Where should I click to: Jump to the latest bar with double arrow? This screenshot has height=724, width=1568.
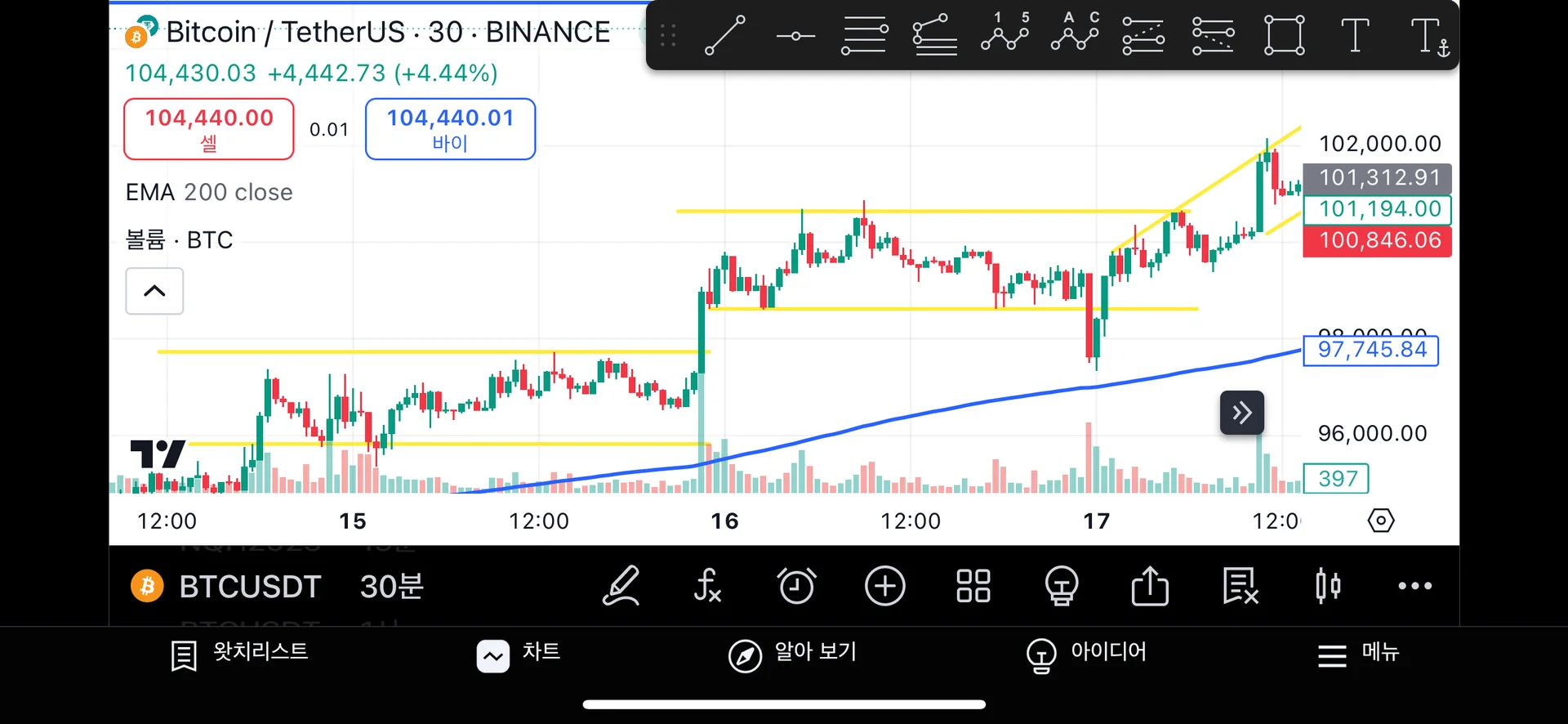tap(1241, 413)
